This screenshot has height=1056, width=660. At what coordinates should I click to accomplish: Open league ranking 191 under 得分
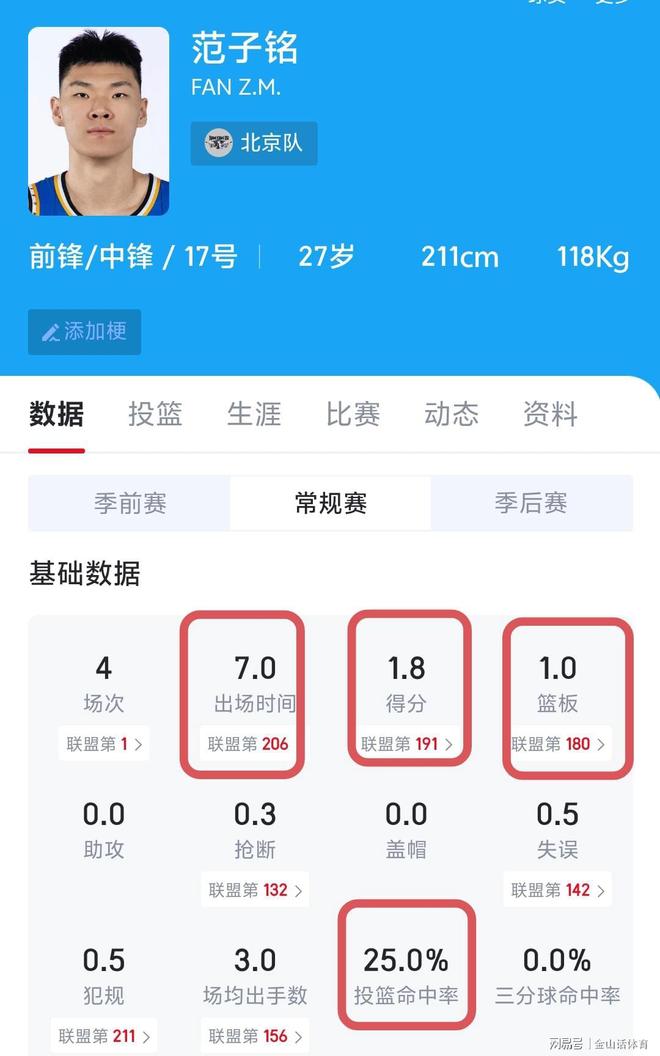tap(406, 744)
